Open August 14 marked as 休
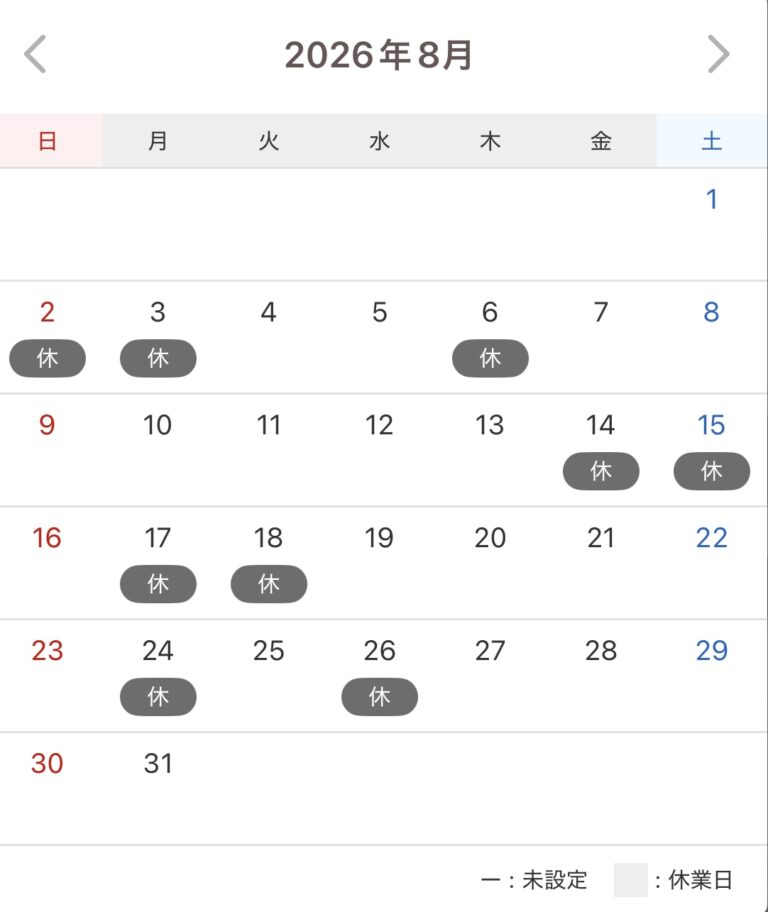 (x=600, y=450)
